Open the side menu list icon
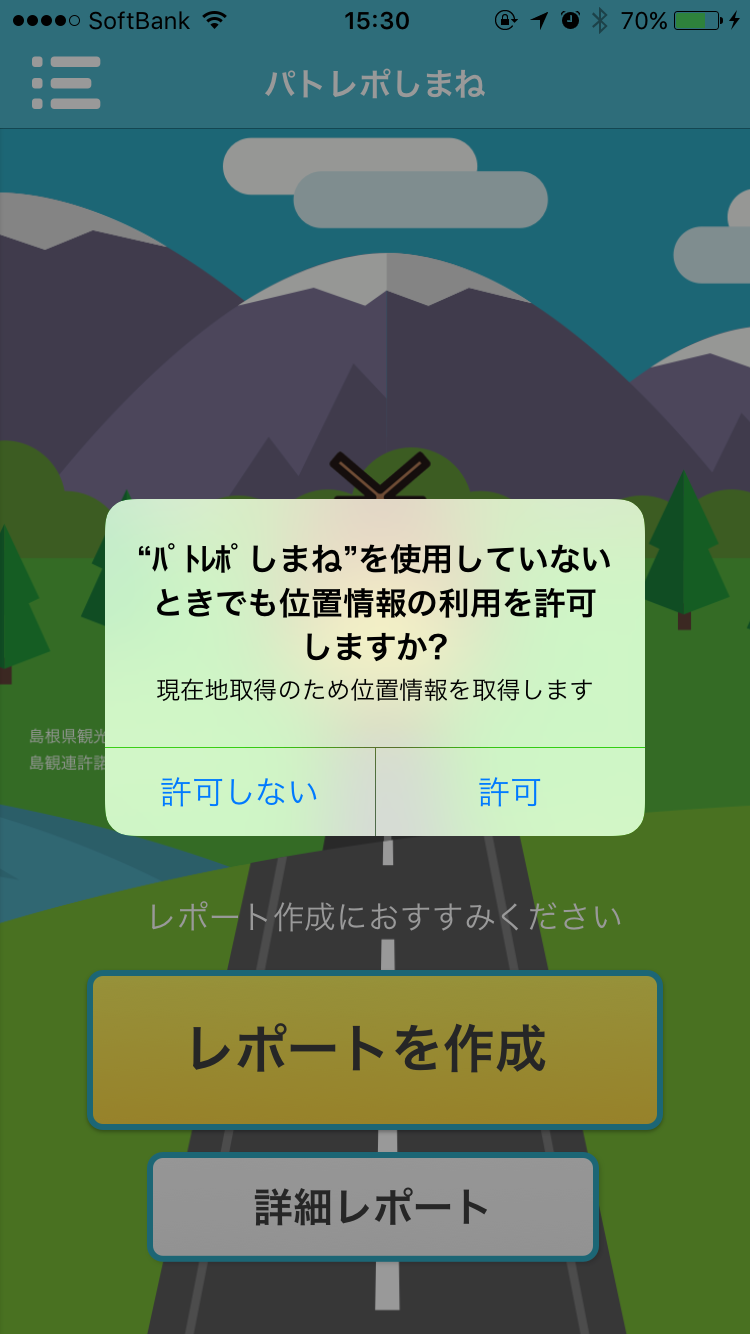 [x=66, y=83]
